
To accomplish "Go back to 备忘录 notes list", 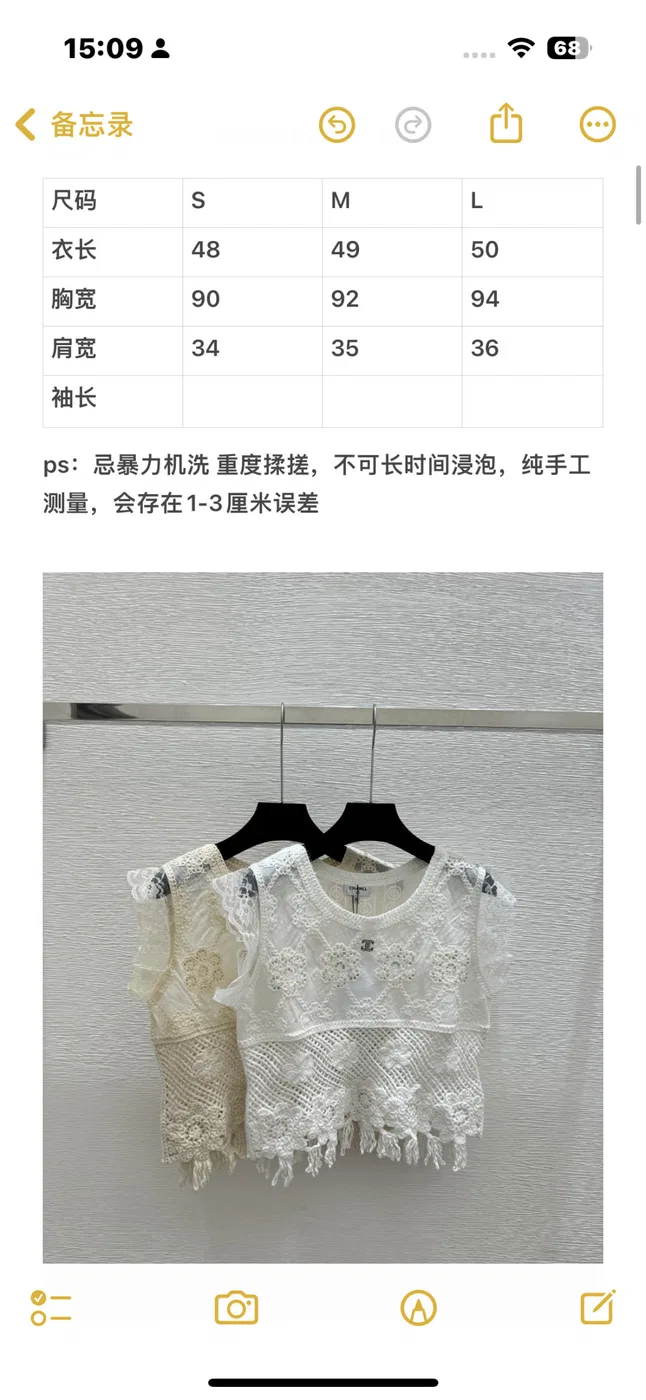I will (74, 125).
